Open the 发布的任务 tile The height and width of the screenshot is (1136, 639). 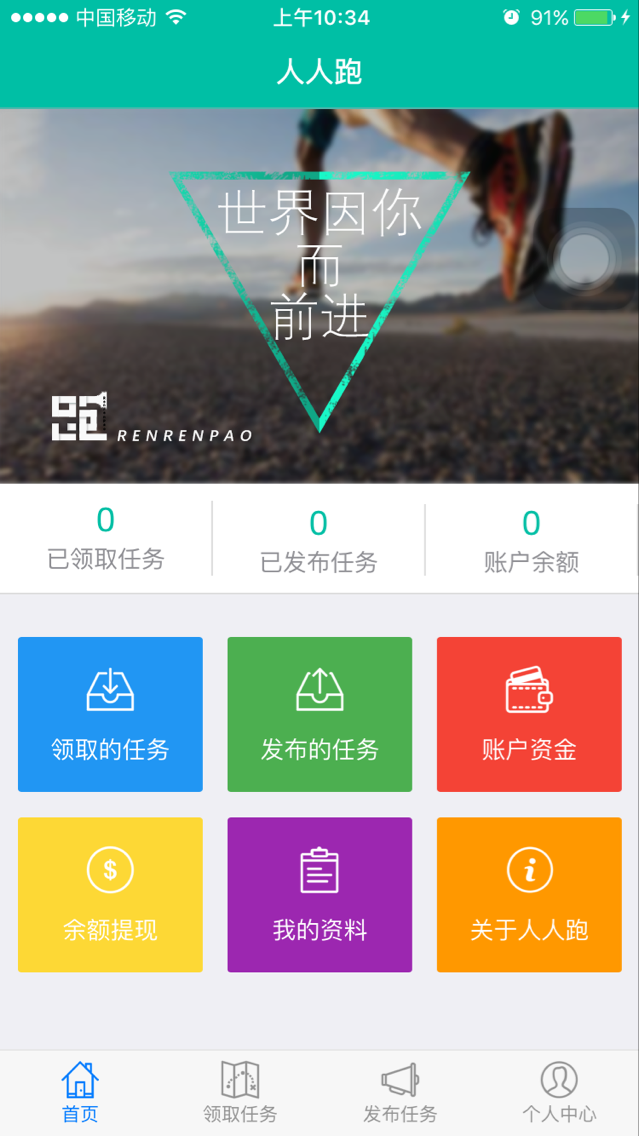click(x=319, y=714)
